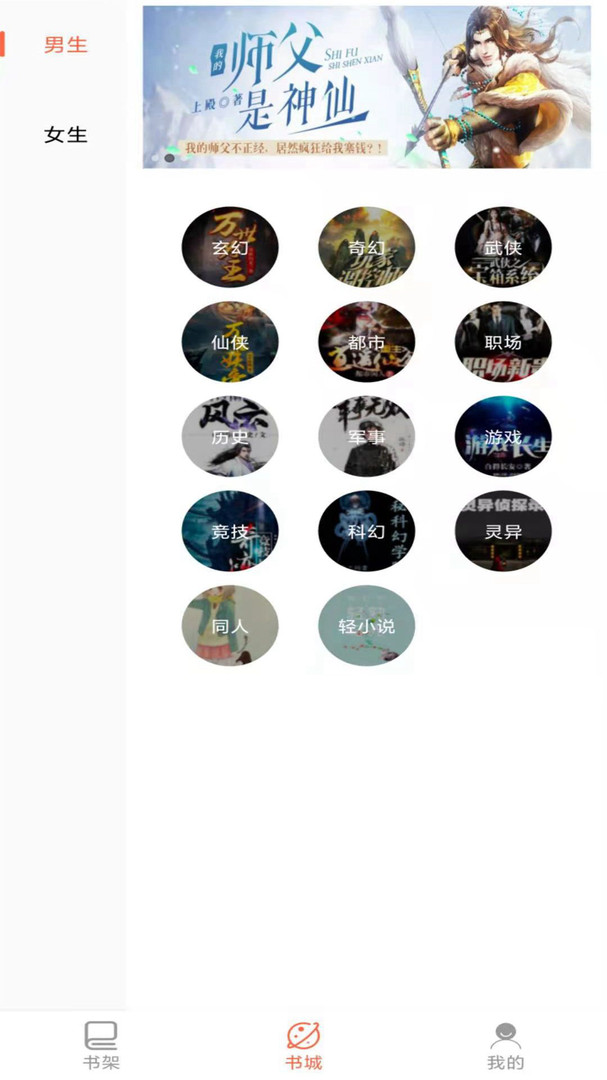The image size is (607, 1080).
Task: Switch to the 男生 category tab
Action: [x=65, y=45]
